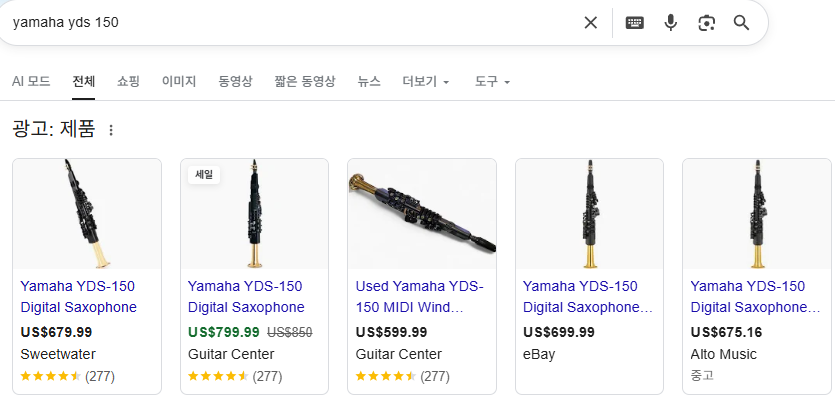Screen dimensions: 835x402
Task: Select the eBay listing priced US$699.99
Action: click(589, 296)
